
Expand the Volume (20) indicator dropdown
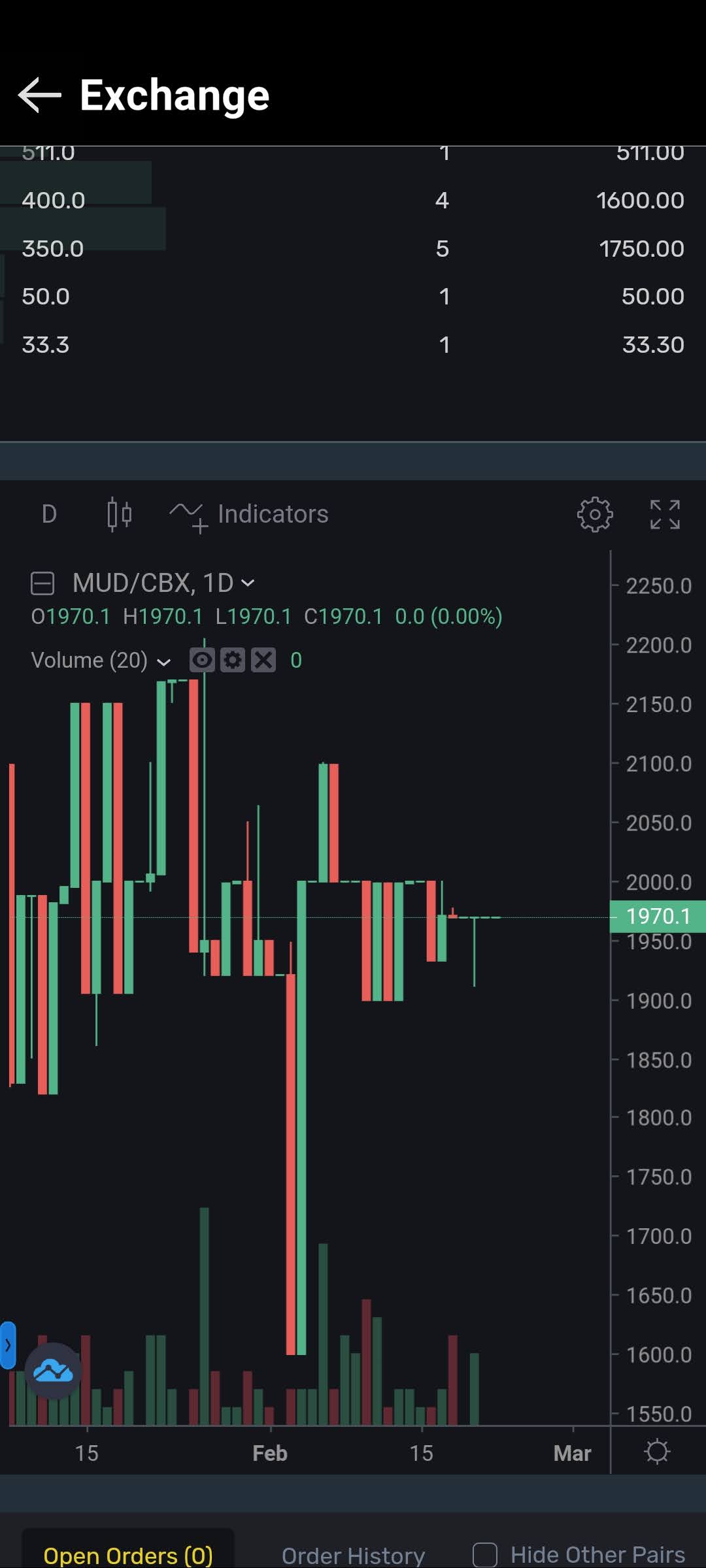pos(164,661)
